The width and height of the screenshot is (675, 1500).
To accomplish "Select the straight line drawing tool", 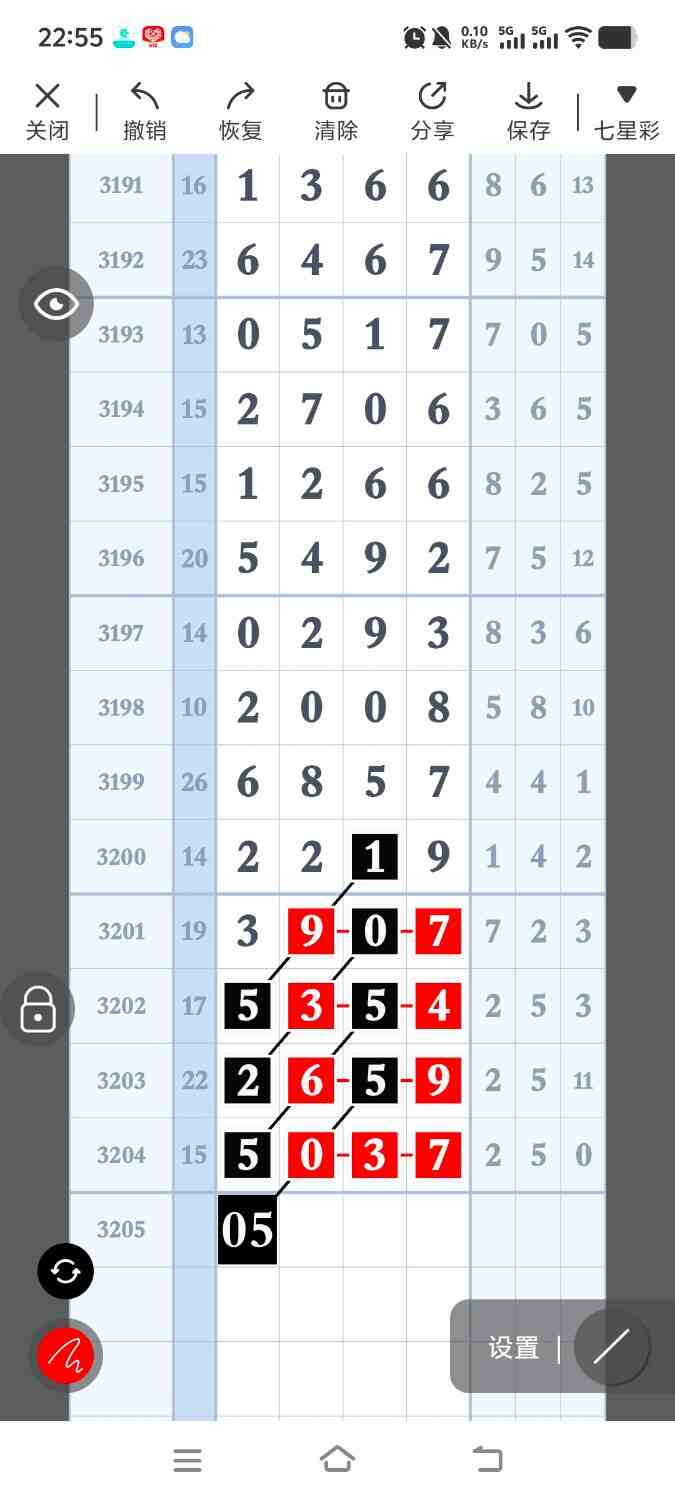I will pos(611,1347).
